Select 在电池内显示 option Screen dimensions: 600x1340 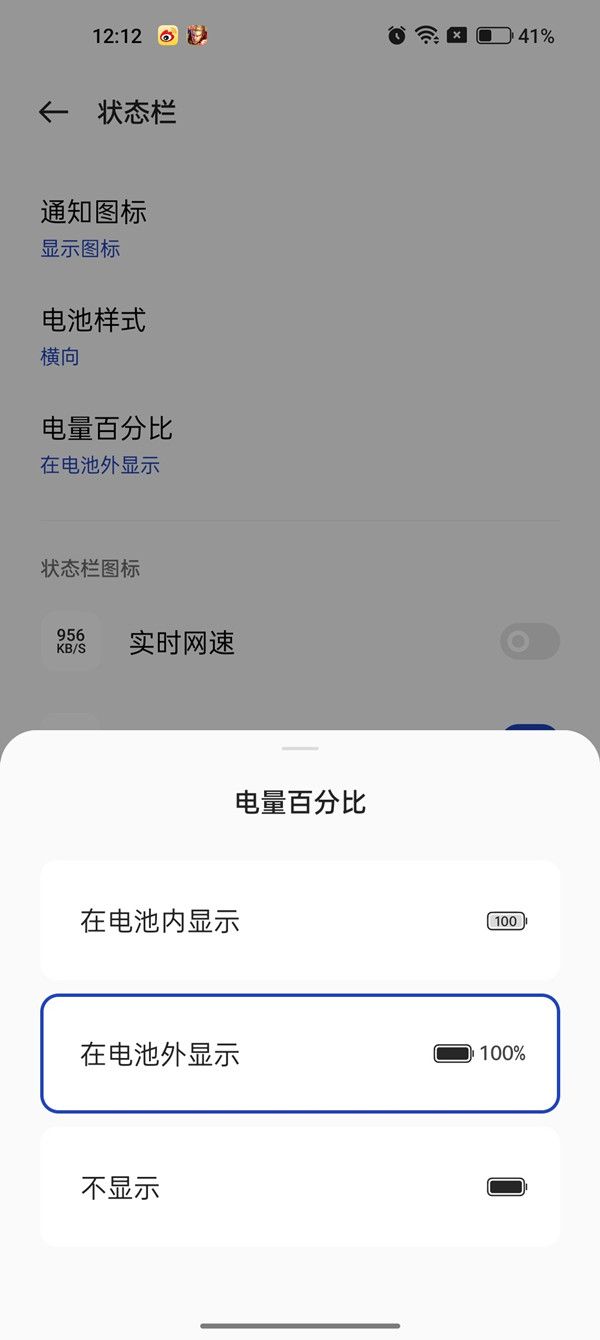[300, 921]
